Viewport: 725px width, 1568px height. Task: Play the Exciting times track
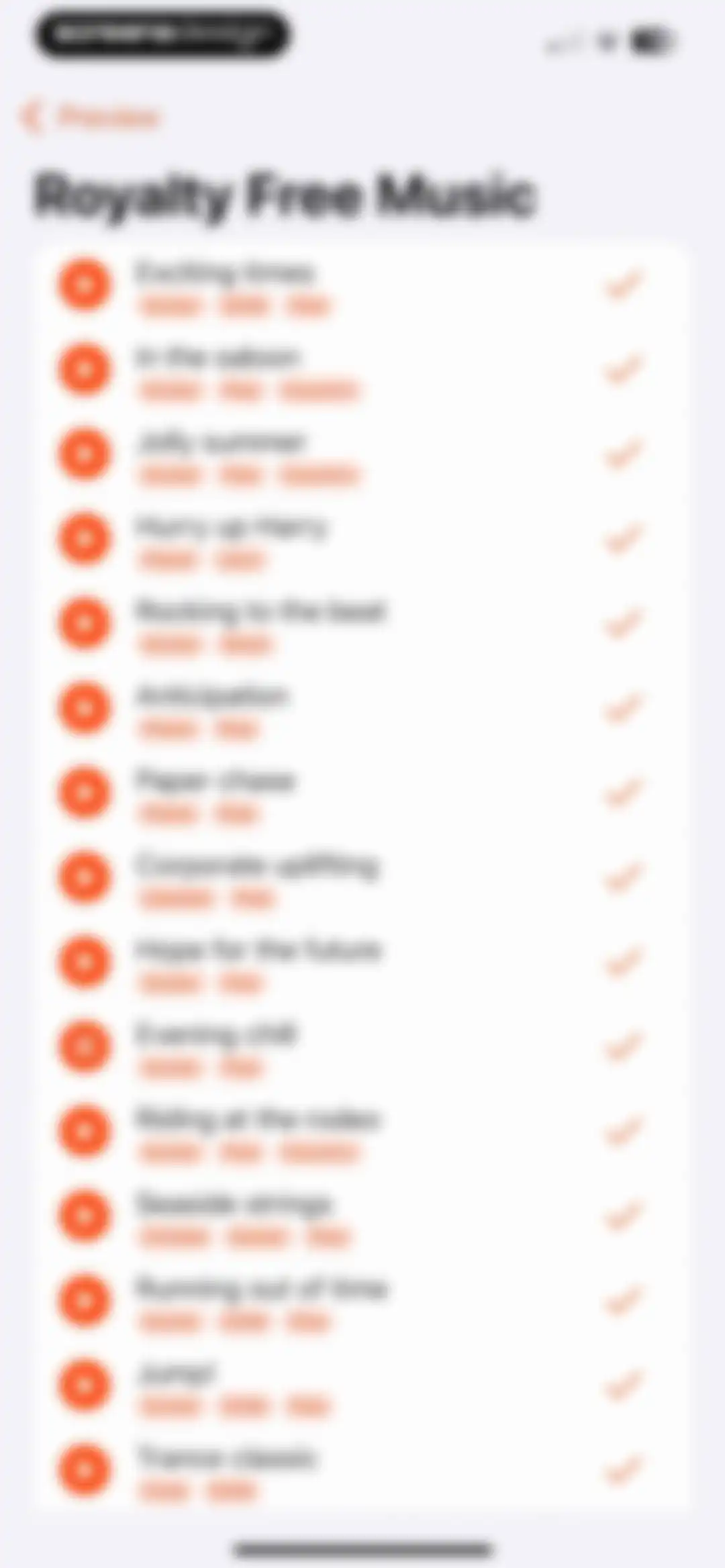point(84,285)
